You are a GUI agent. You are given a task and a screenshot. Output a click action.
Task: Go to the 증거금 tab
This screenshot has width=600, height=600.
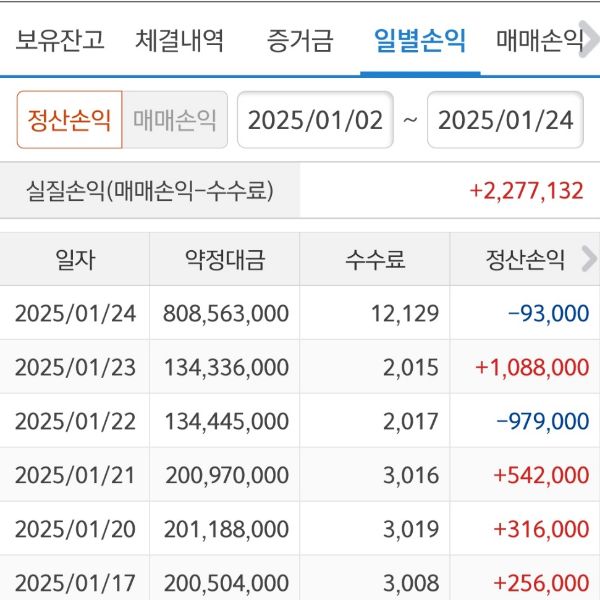[300, 41]
